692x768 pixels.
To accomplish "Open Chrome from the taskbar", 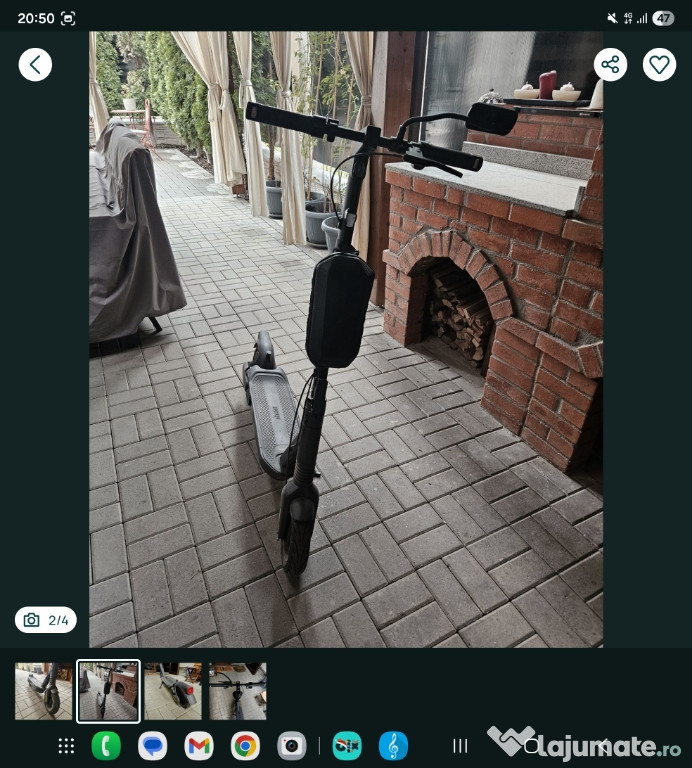I will [245, 746].
